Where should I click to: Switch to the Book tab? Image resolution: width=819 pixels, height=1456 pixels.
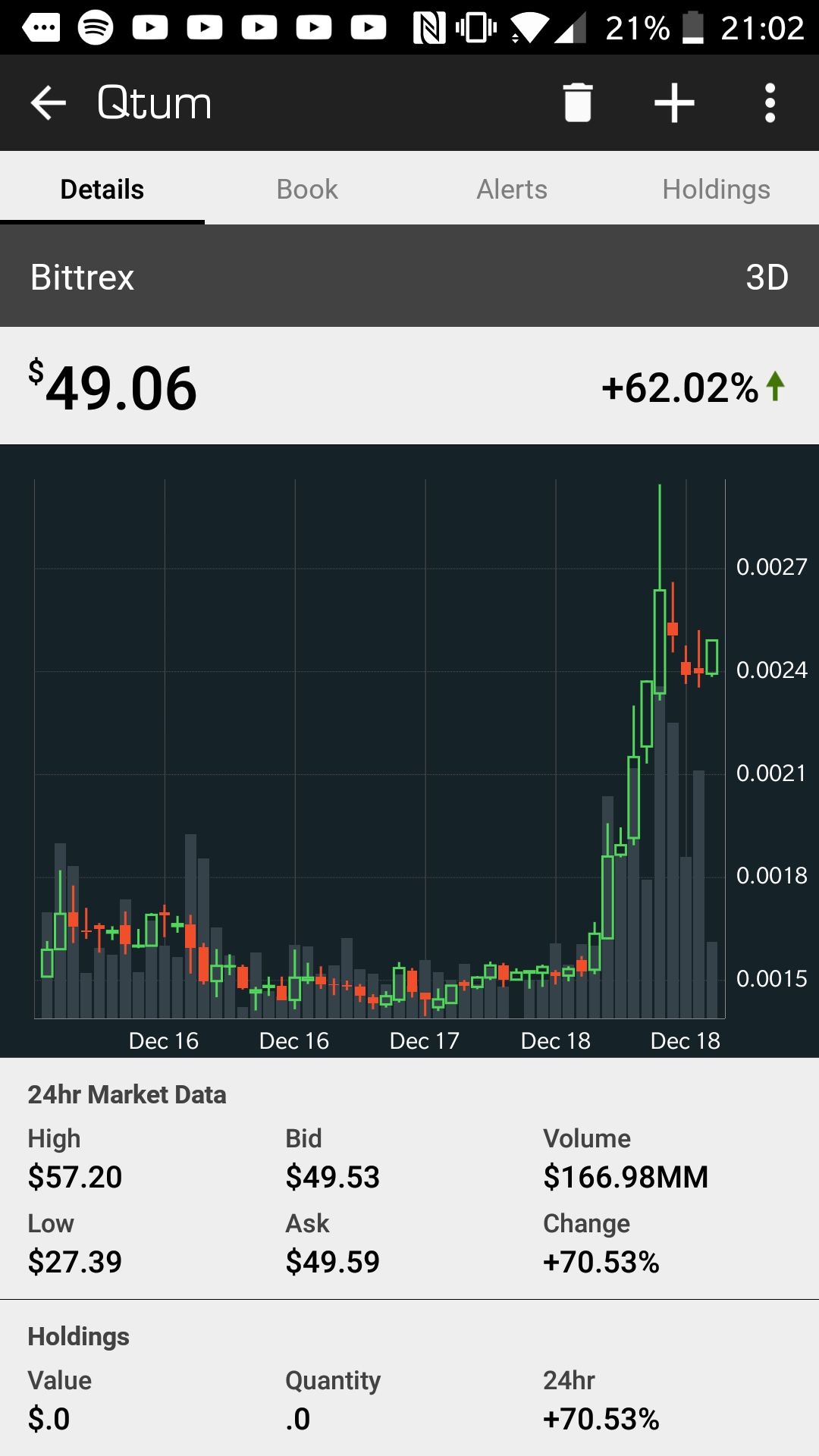click(x=307, y=189)
